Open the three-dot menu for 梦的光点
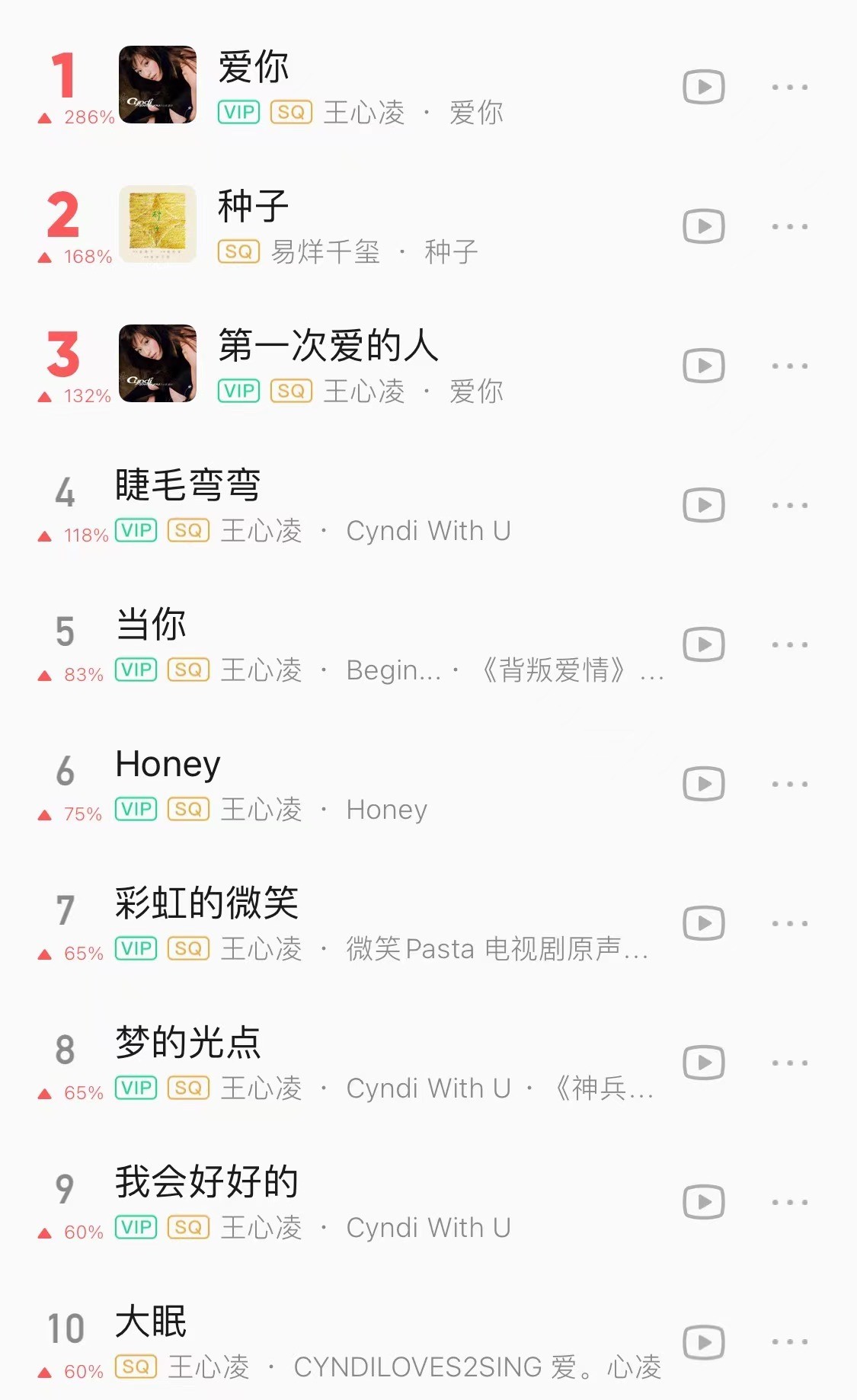 click(789, 1063)
